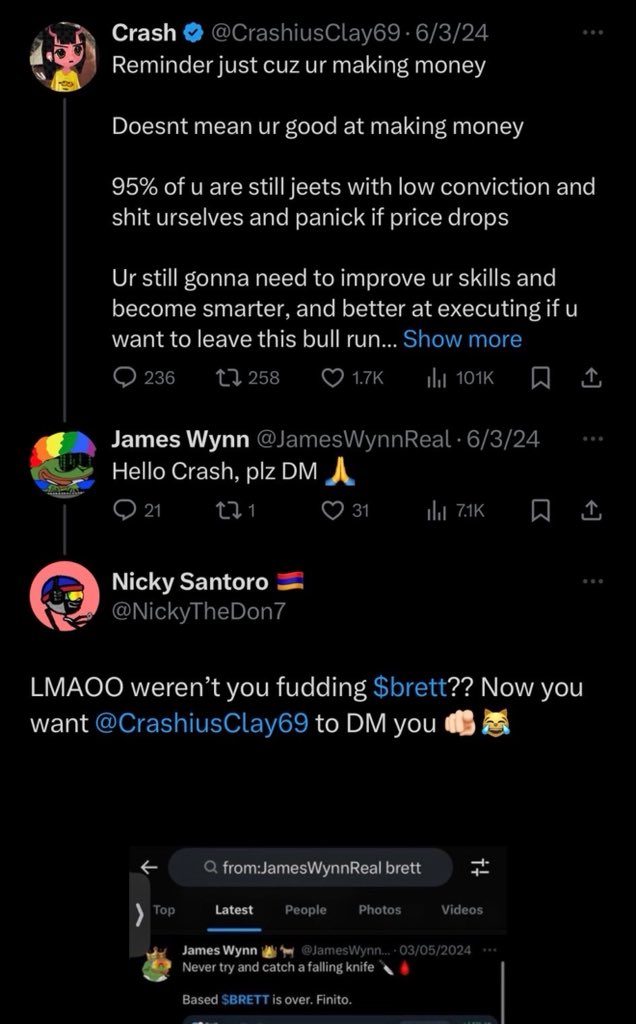Share Crash's tweet
Viewport: 636px width, 1024px height.
click(590, 377)
